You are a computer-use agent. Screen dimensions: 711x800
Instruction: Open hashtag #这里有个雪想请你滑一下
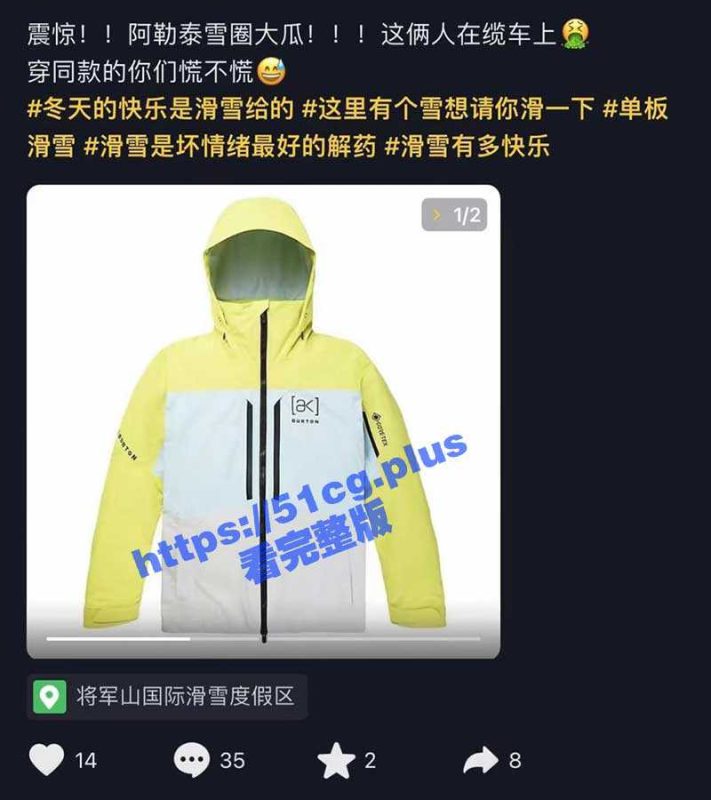click(x=447, y=109)
